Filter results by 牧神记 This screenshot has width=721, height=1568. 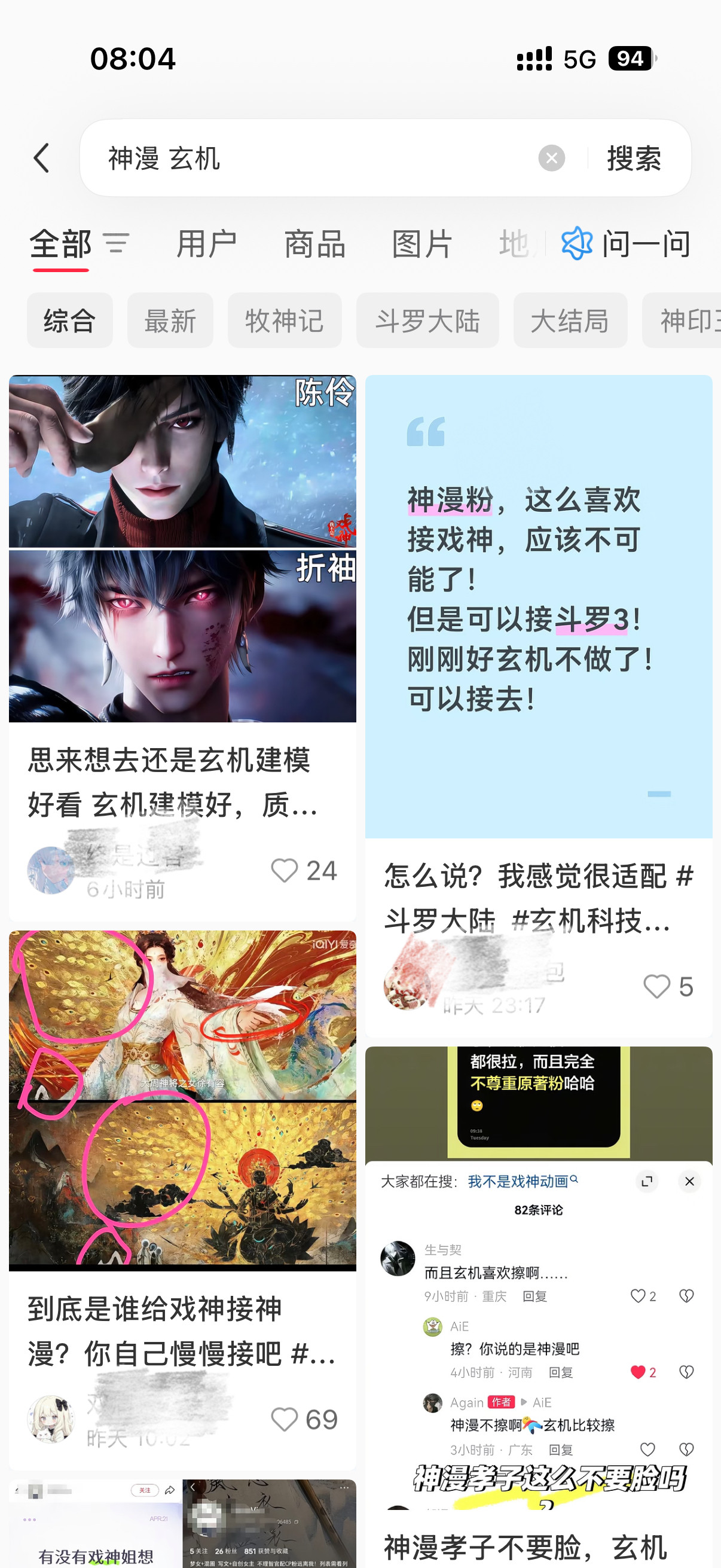coord(284,320)
